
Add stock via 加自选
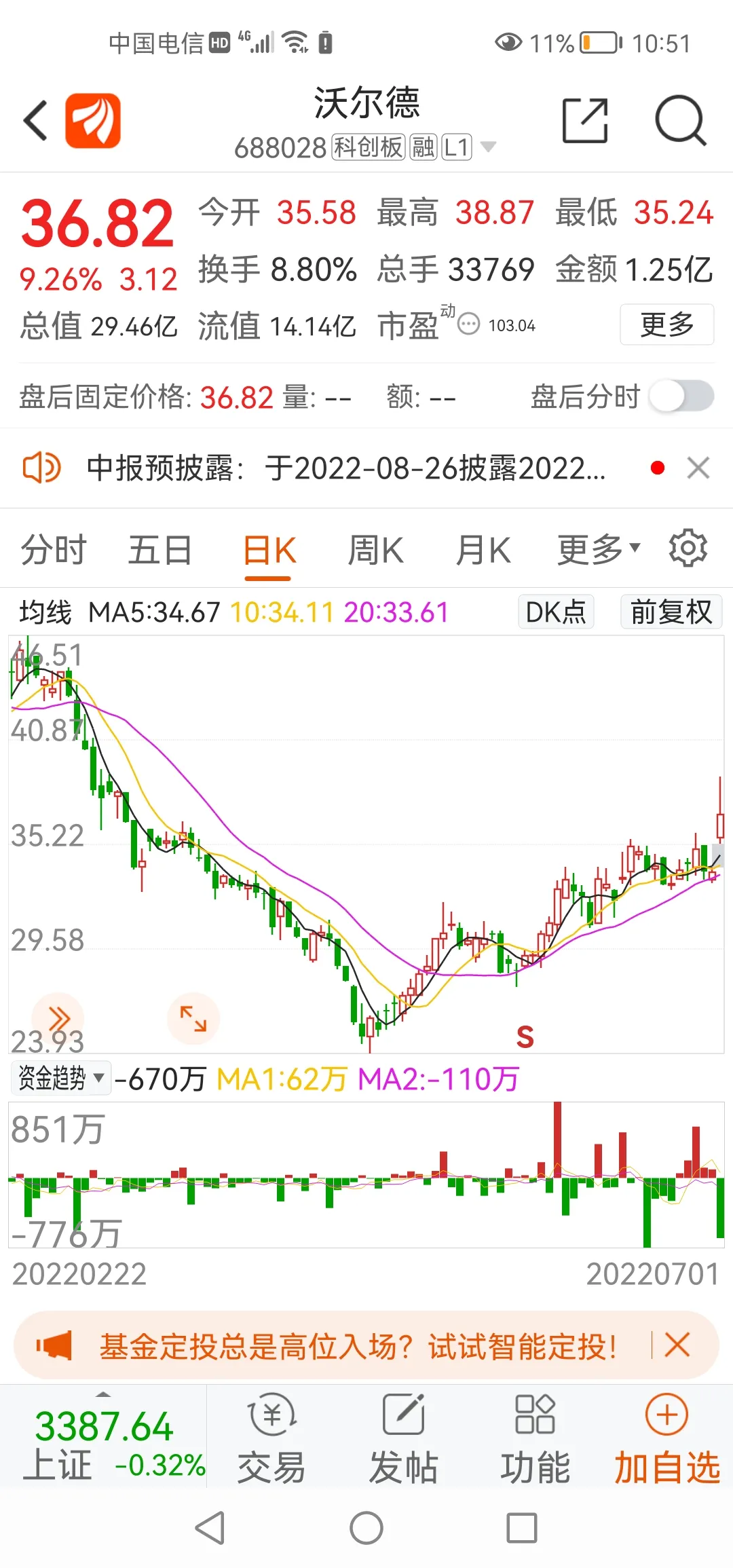666,1439
